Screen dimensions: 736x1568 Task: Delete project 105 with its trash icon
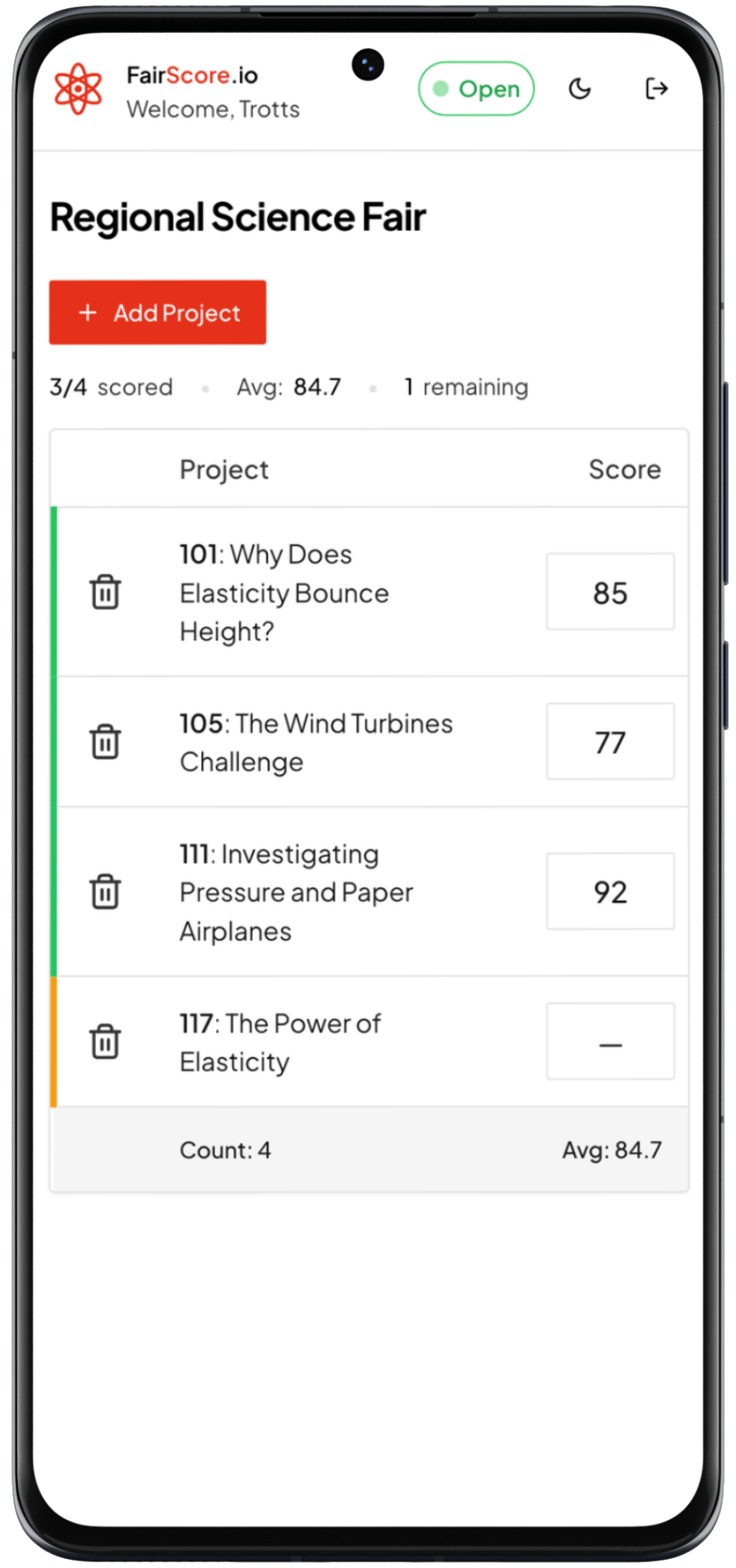[x=104, y=741]
